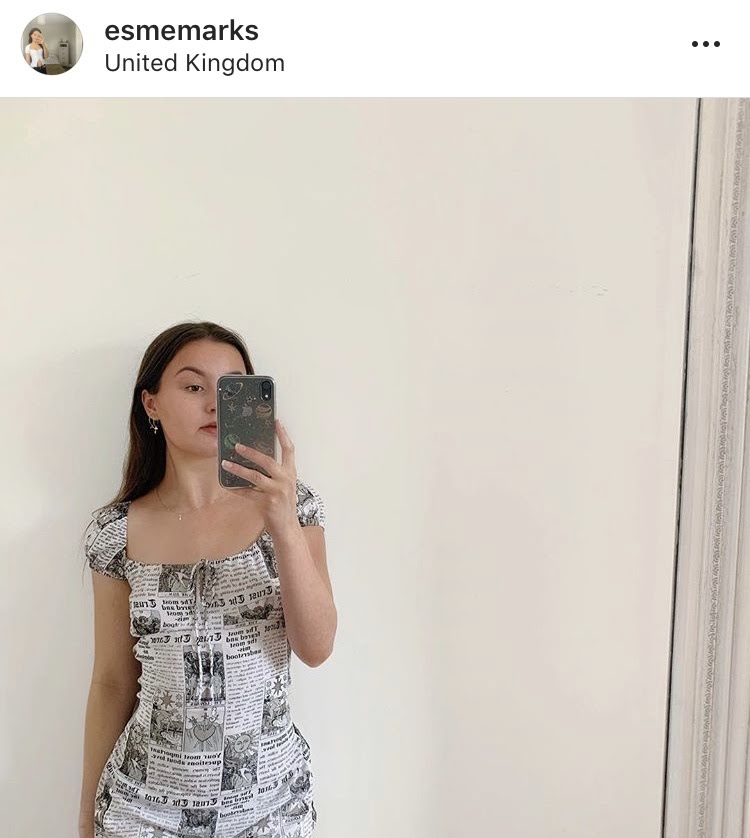This screenshot has height=838, width=750.
Task: Open esmemarks profile picture
Action: [52, 45]
